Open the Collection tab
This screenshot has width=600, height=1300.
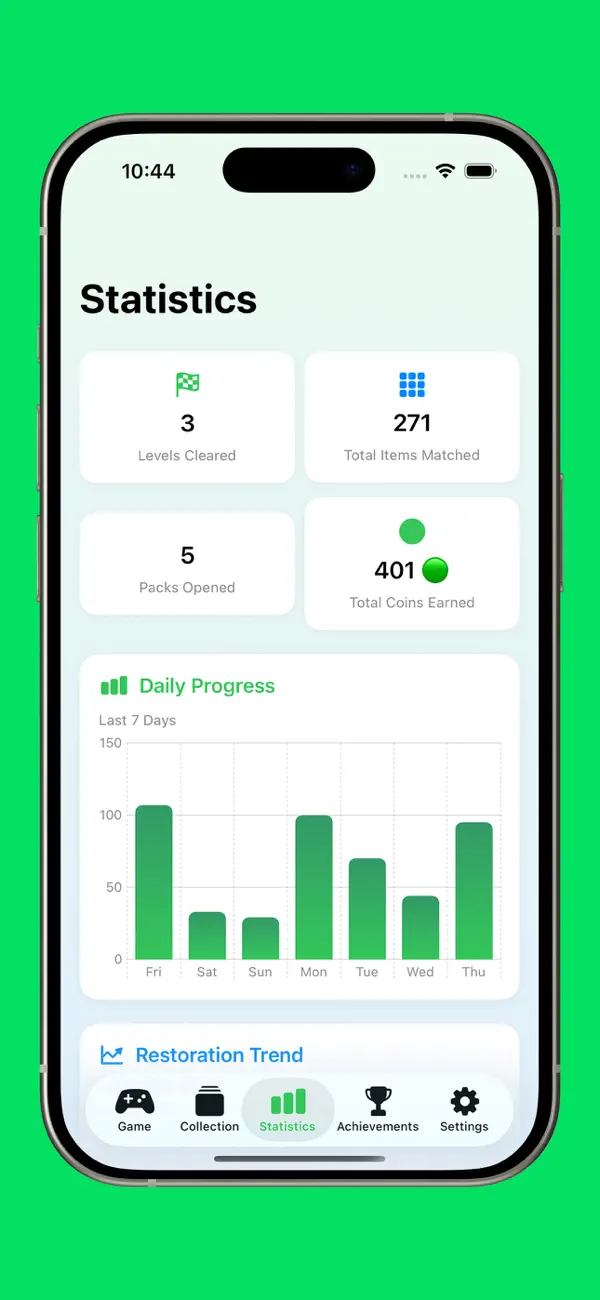click(210, 1110)
